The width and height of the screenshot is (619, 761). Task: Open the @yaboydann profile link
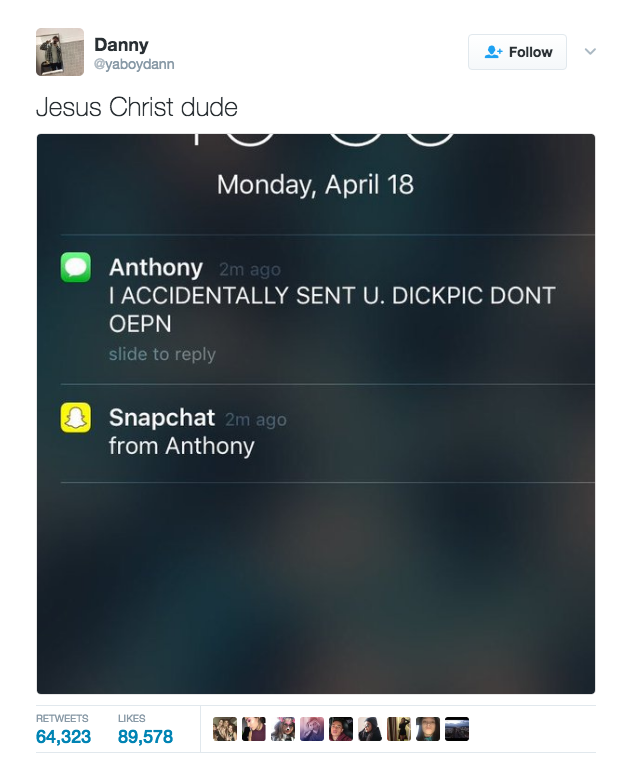133,65
